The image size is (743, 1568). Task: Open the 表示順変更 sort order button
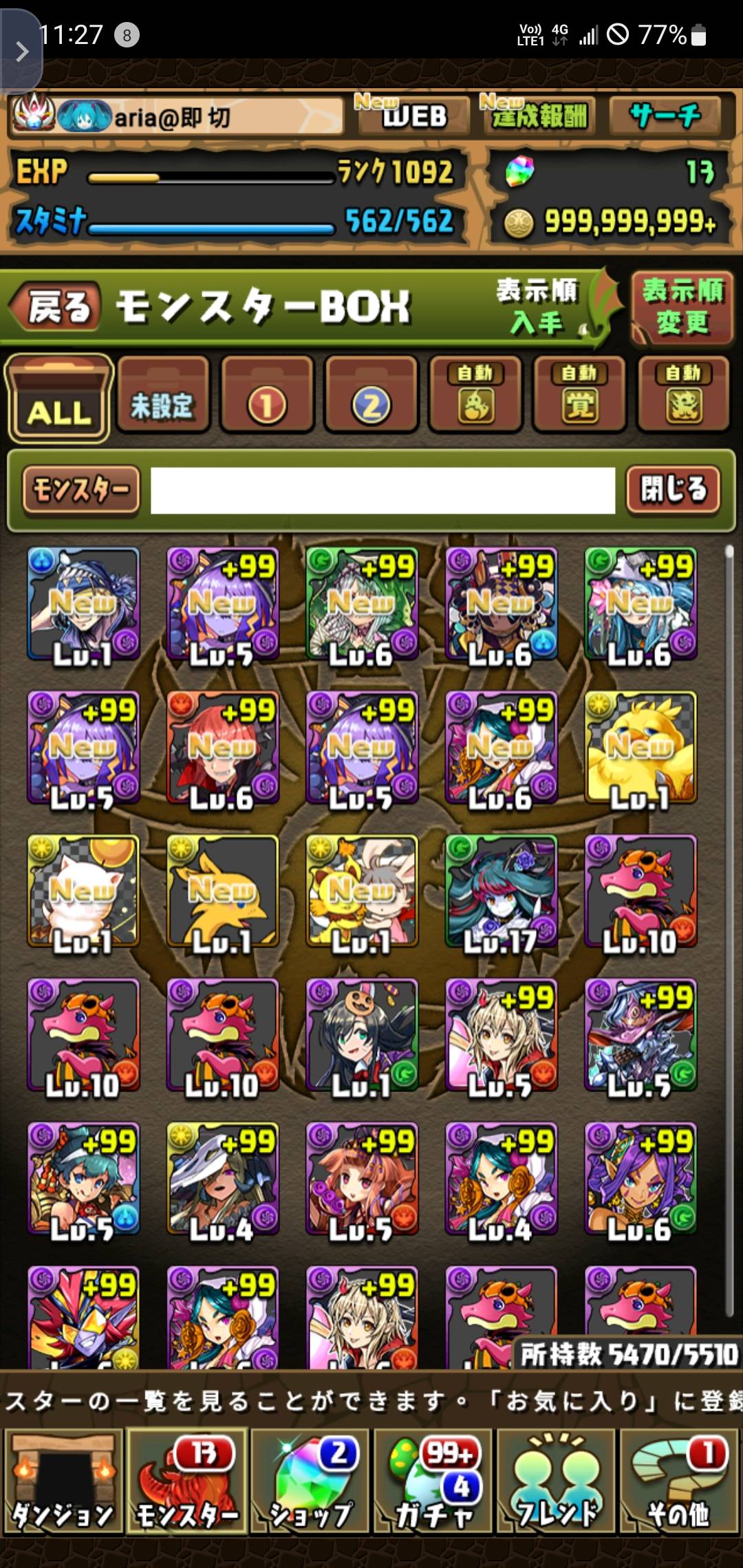click(x=681, y=307)
